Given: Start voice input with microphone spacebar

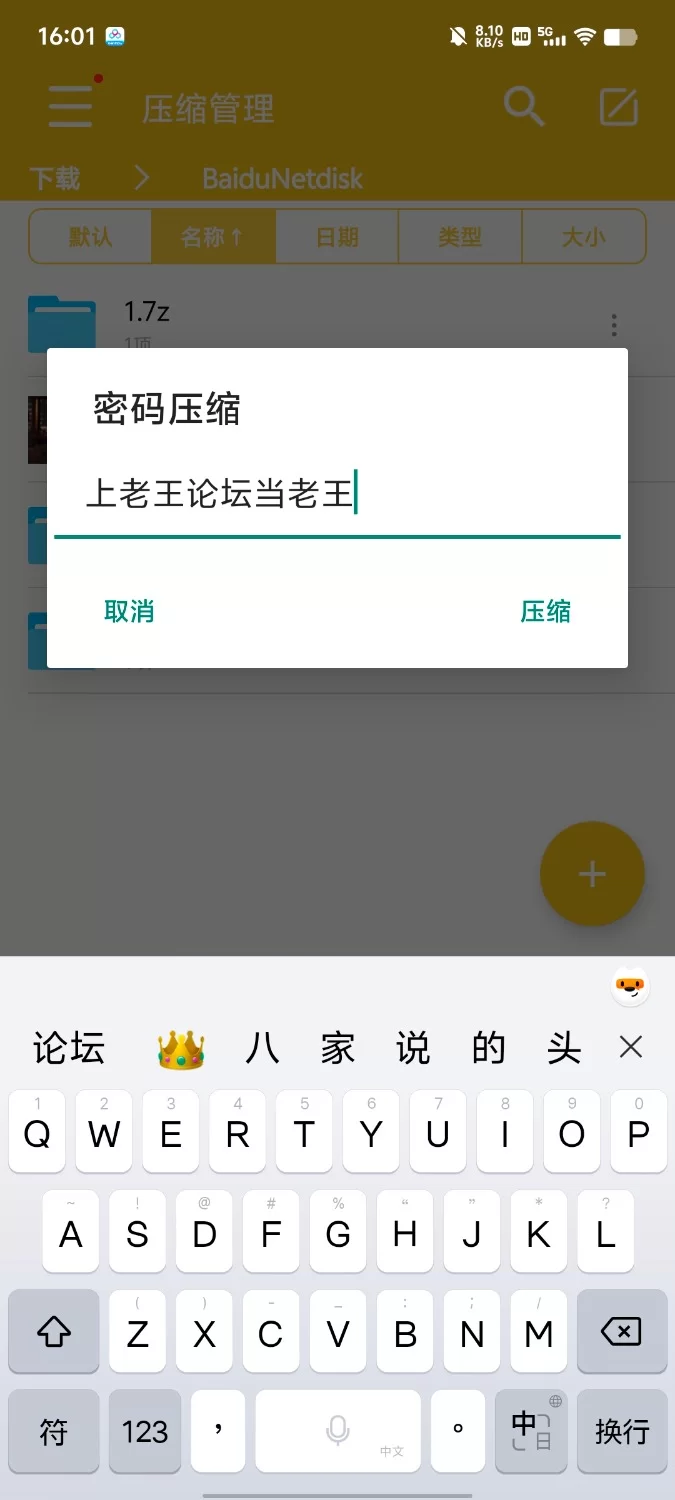Looking at the screenshot, I should [338, 1431].
